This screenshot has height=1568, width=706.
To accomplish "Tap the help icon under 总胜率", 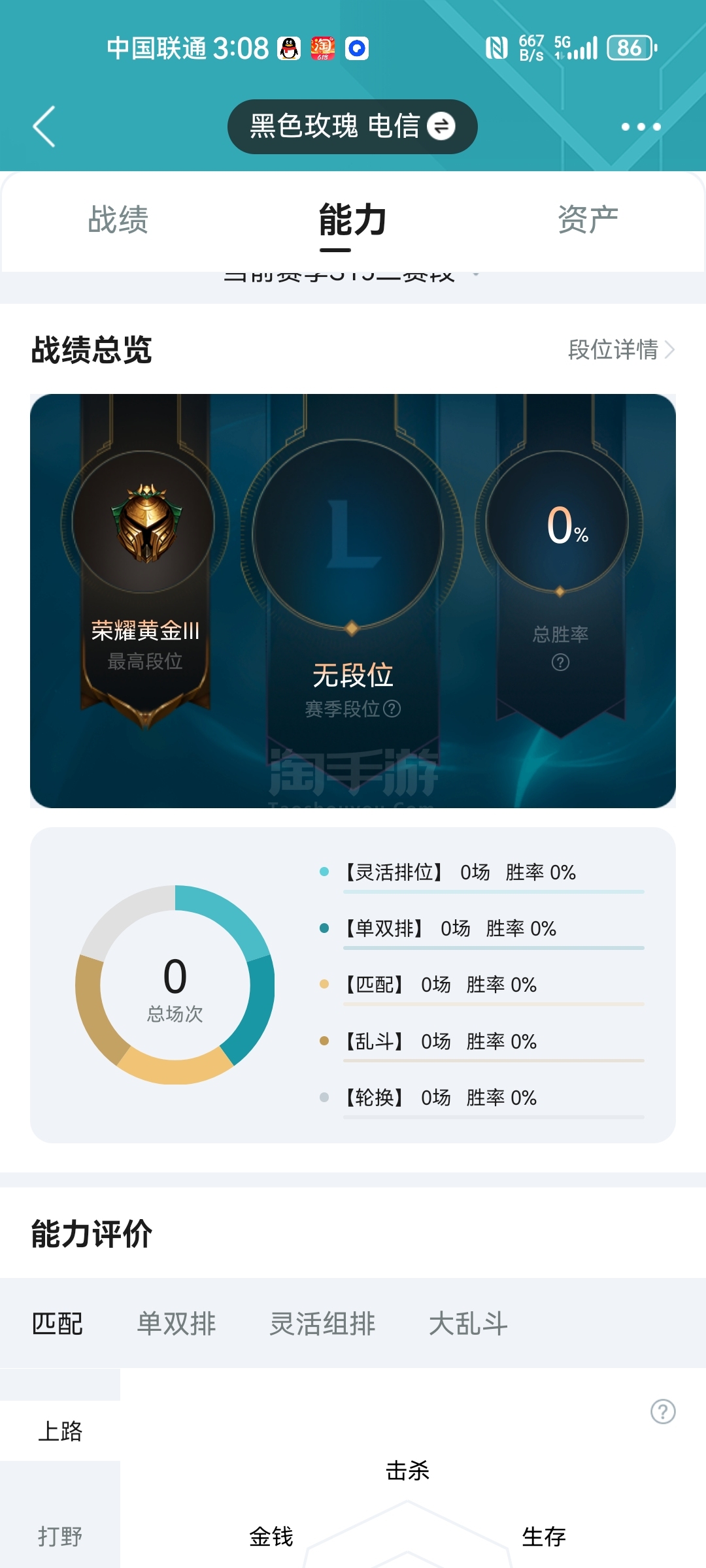I will [560, 662].
